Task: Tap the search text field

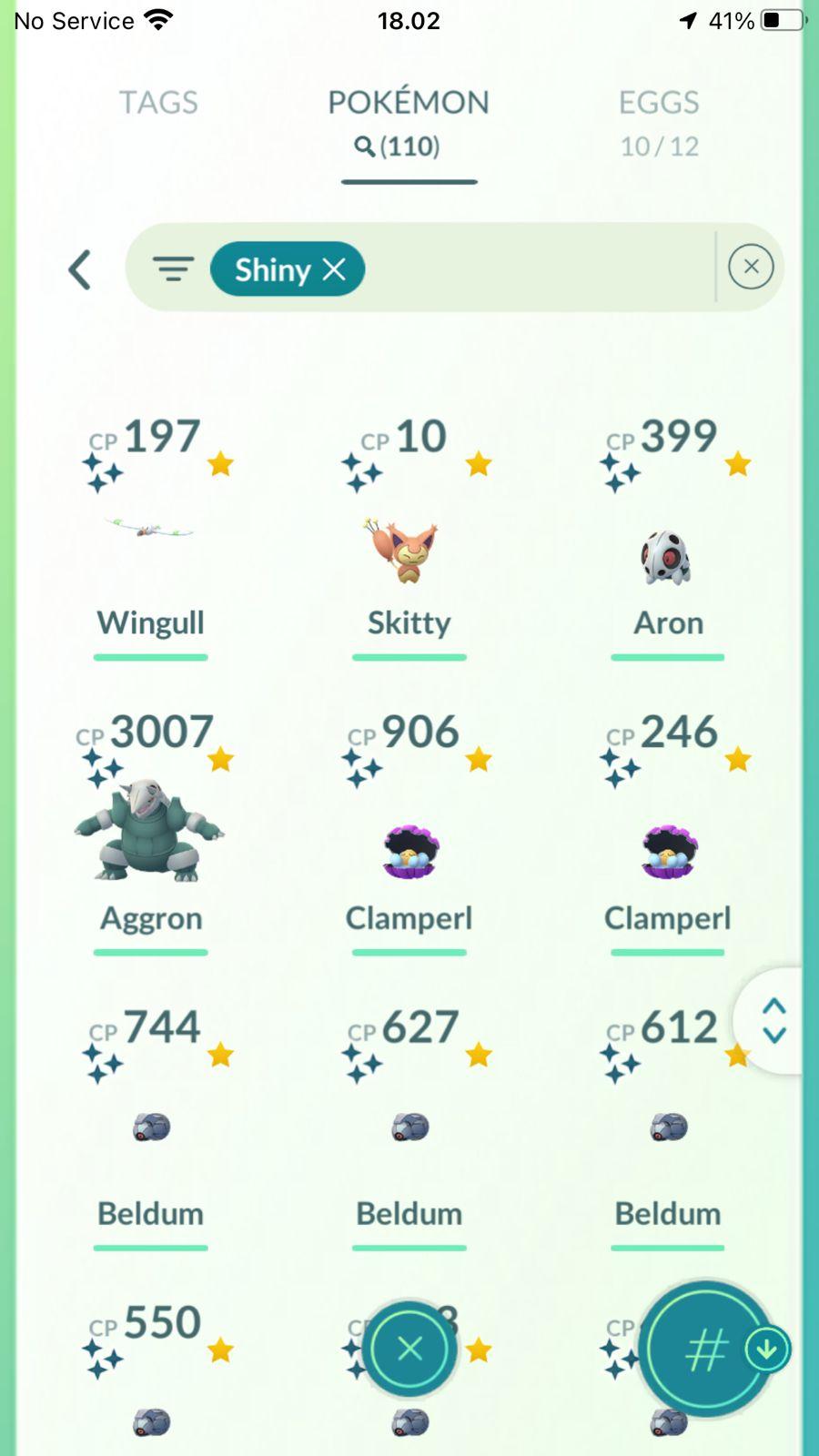Action: (537, 269)
